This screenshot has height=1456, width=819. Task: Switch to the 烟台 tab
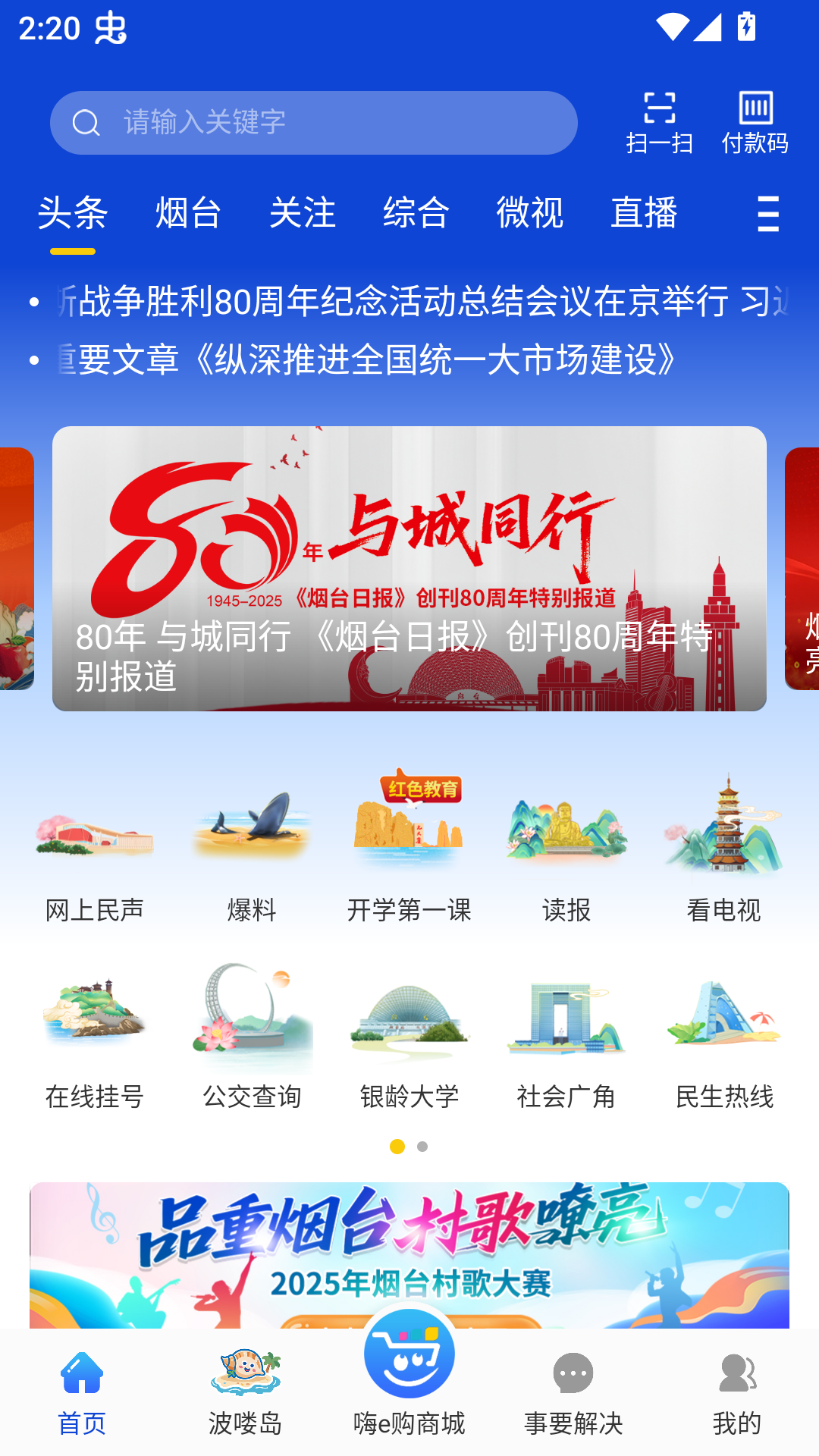click(x=188, y=212)
